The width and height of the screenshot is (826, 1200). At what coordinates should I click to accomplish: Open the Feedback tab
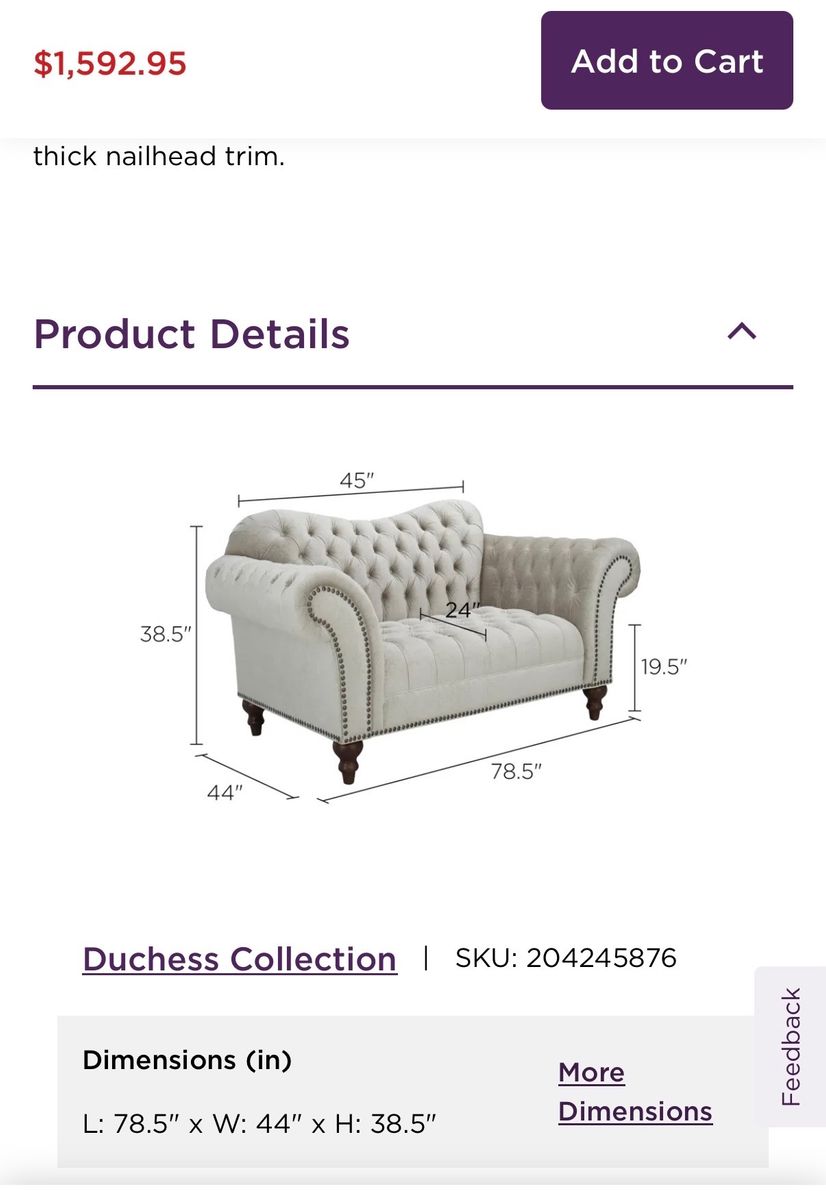(791, 1047)
